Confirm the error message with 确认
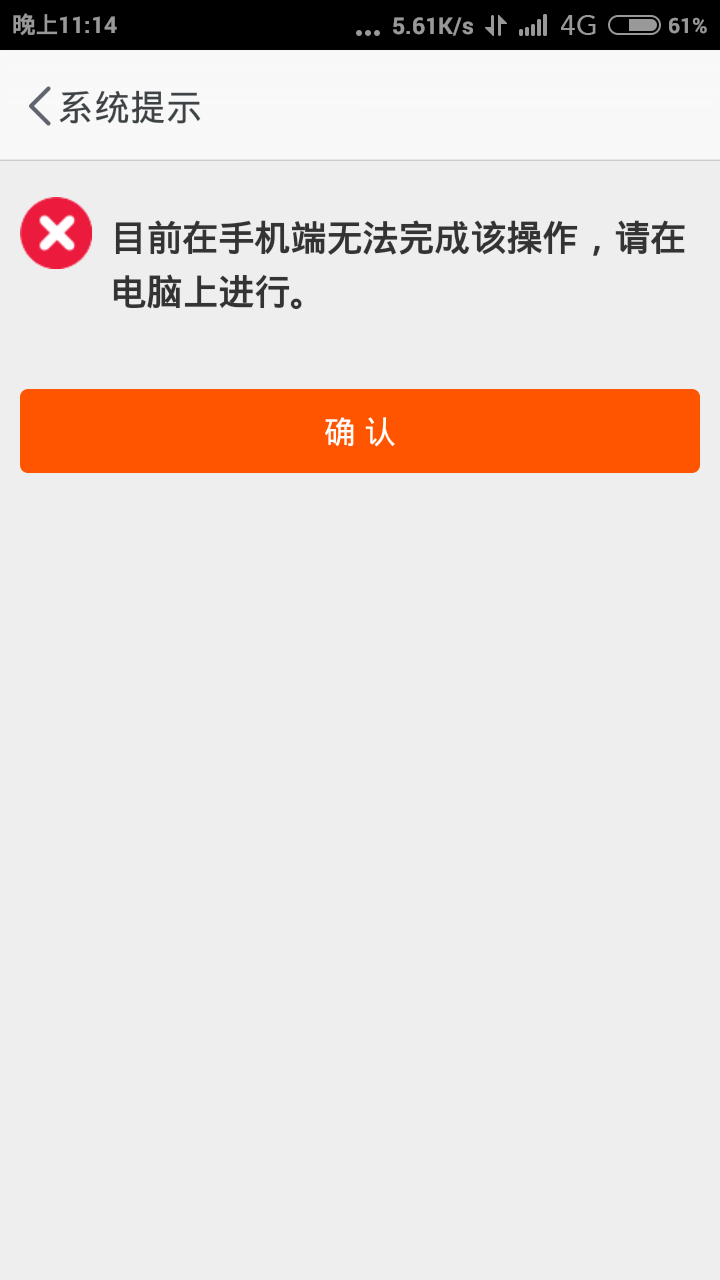 360,430
